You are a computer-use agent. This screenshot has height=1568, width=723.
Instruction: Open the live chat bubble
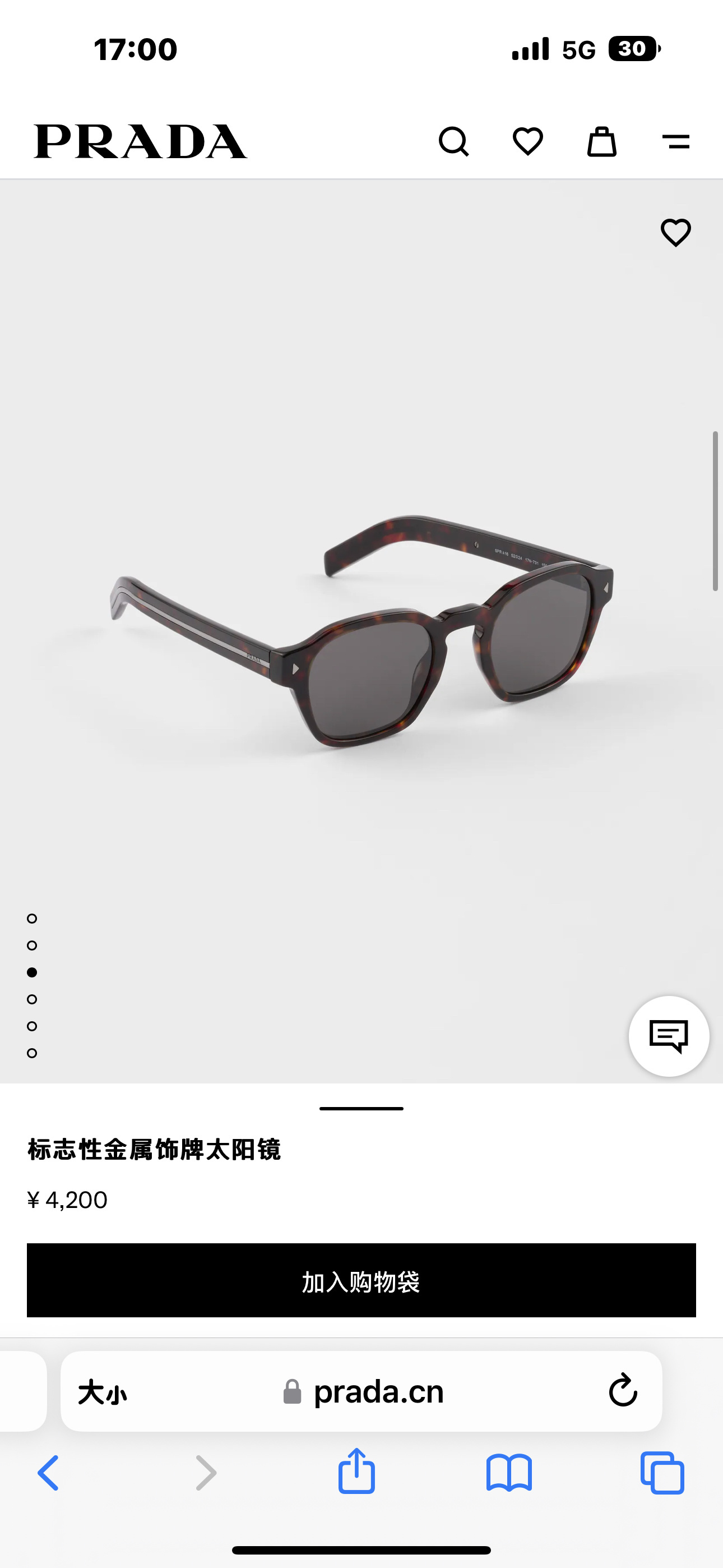tap(668, 1036)
